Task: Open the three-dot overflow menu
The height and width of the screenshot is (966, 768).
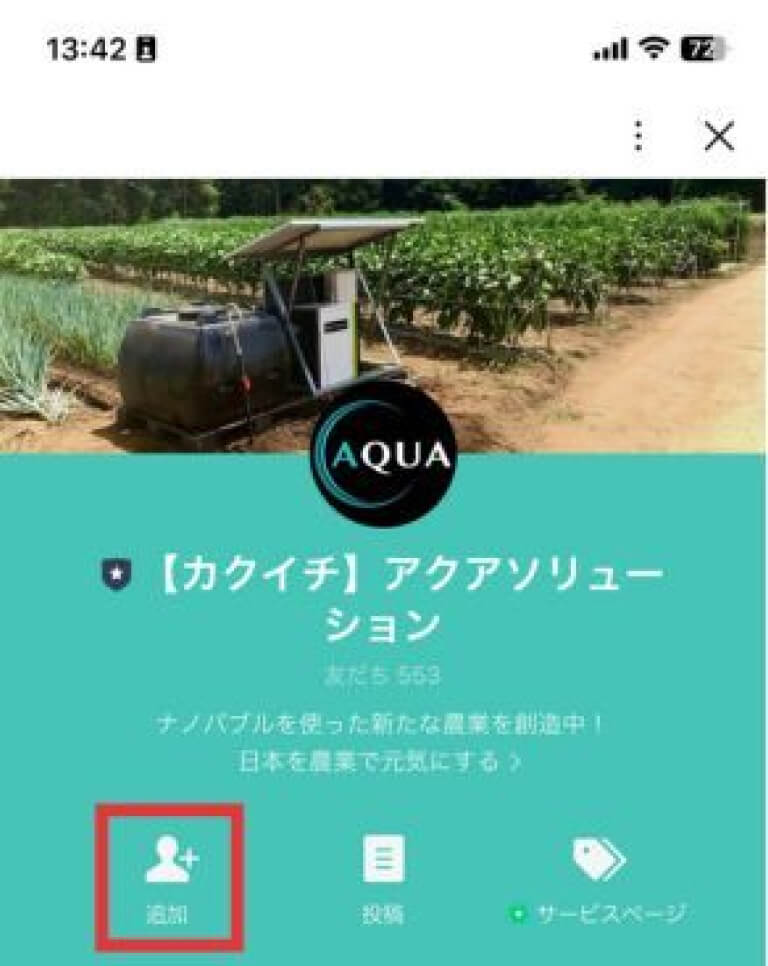Action: [x=639, y=136]
